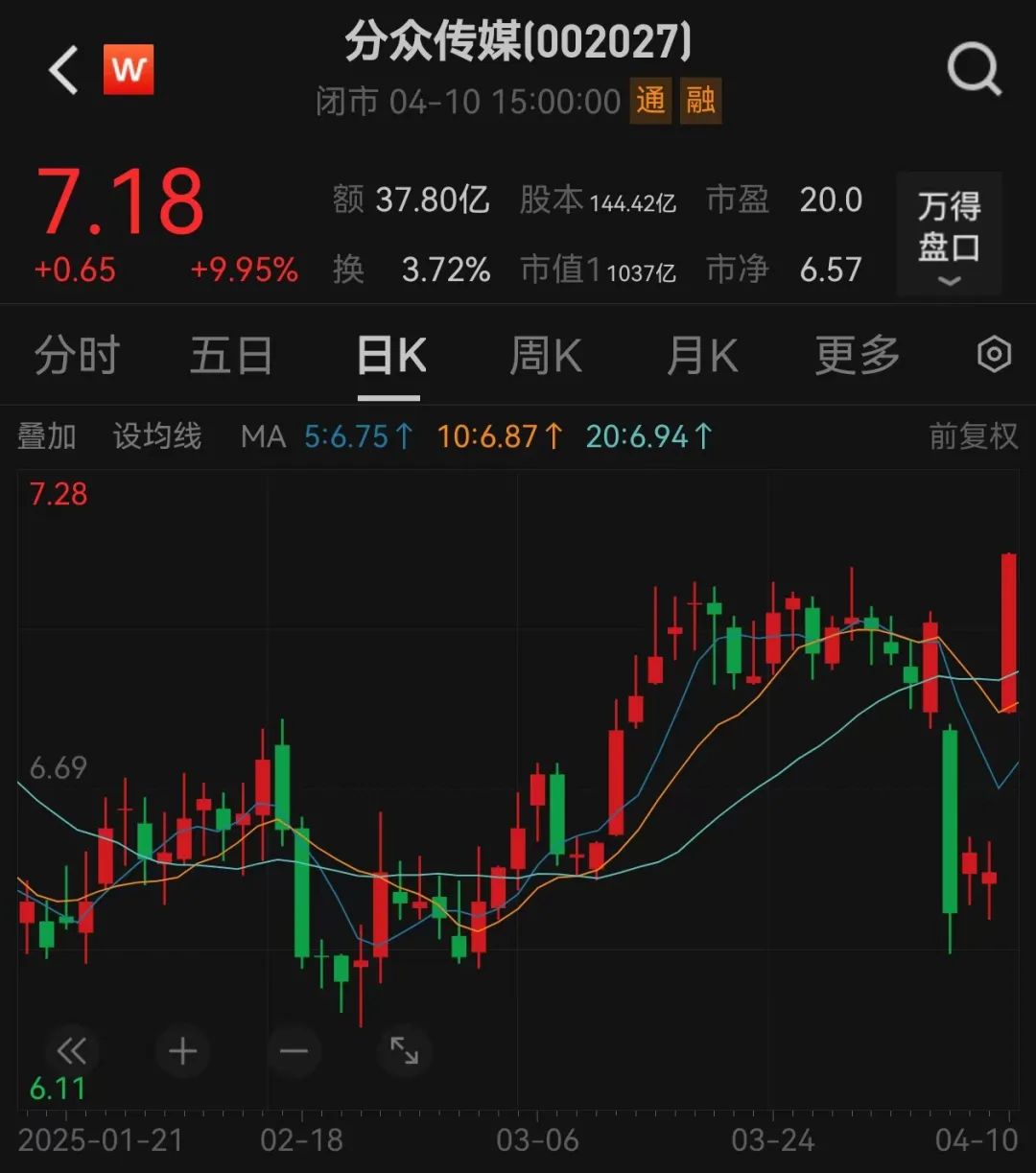Viewport: 1036px width, 1173px height.
Task: Go back with the top-left arrow
Action: click(63, 71)
